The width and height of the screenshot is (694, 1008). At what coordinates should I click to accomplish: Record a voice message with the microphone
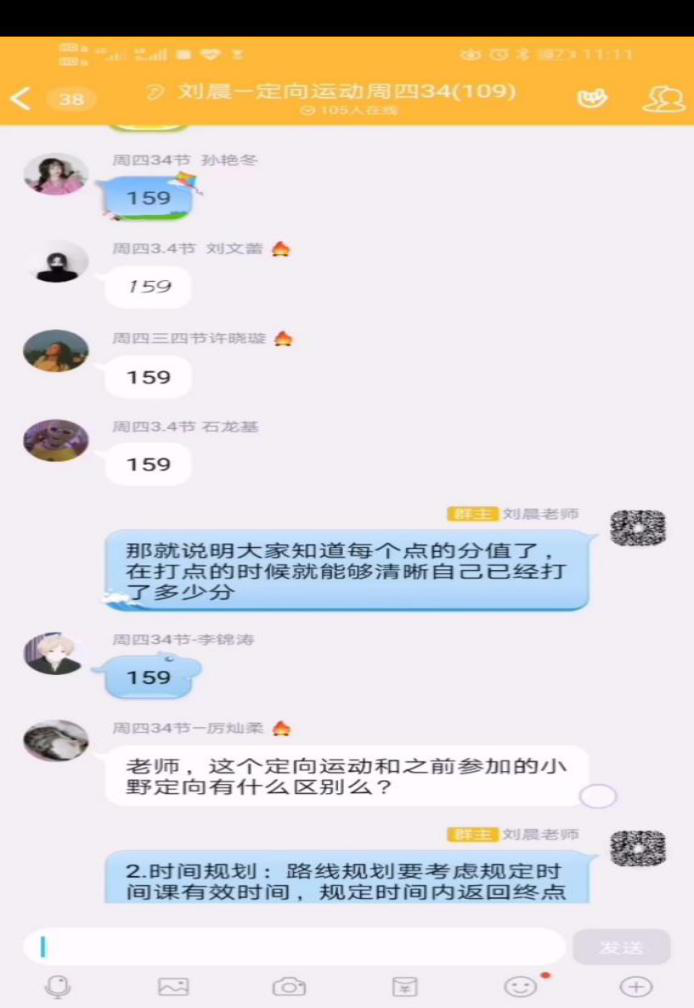[58, 987]
